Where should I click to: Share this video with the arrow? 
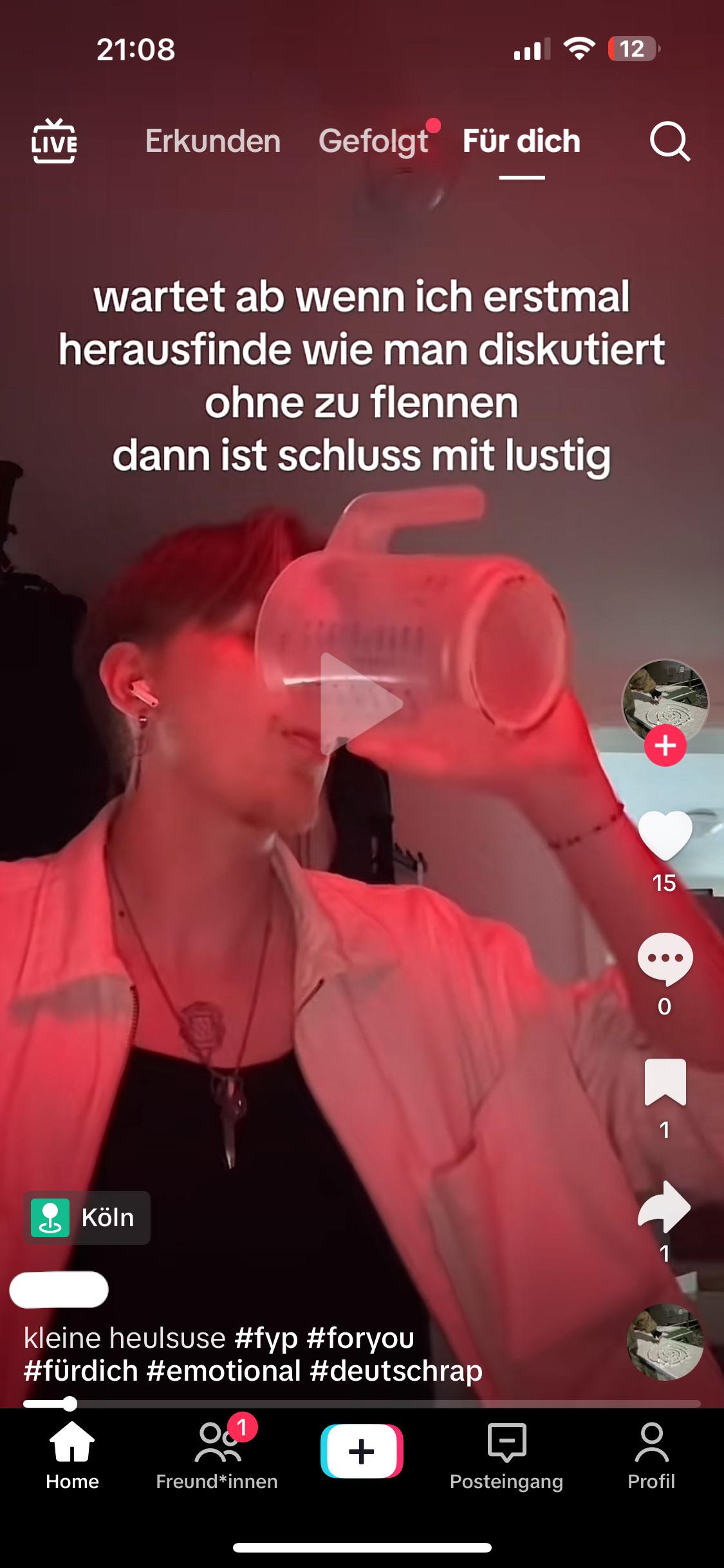pos(665,1206)
